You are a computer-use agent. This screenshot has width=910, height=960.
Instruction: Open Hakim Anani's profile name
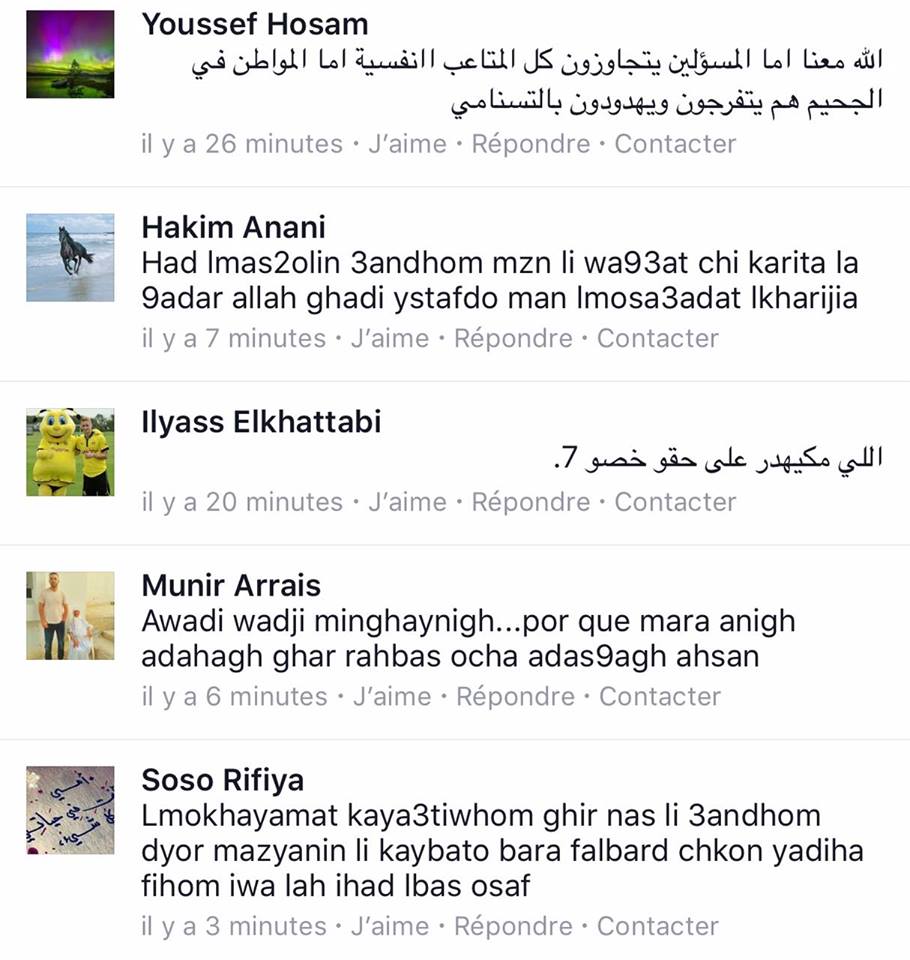(234, 227)
